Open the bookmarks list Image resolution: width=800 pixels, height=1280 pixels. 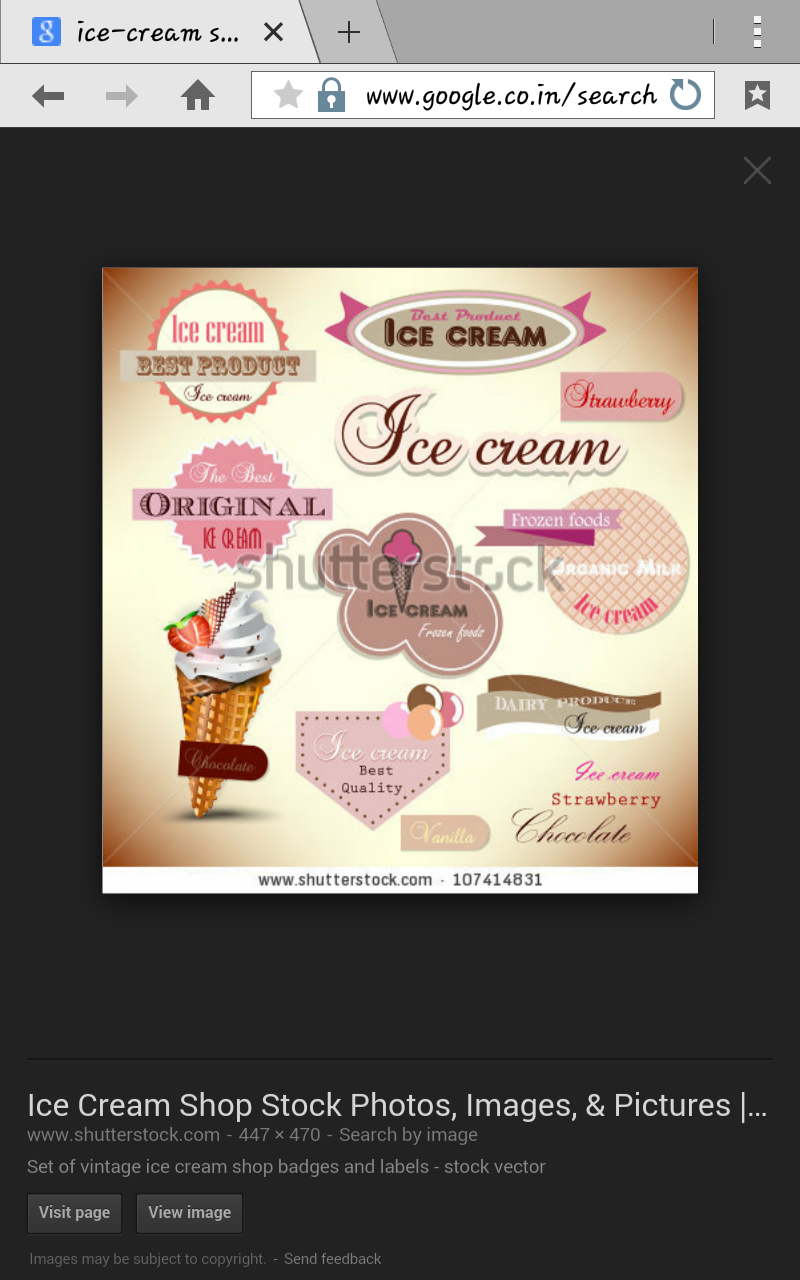click(757, 96)
